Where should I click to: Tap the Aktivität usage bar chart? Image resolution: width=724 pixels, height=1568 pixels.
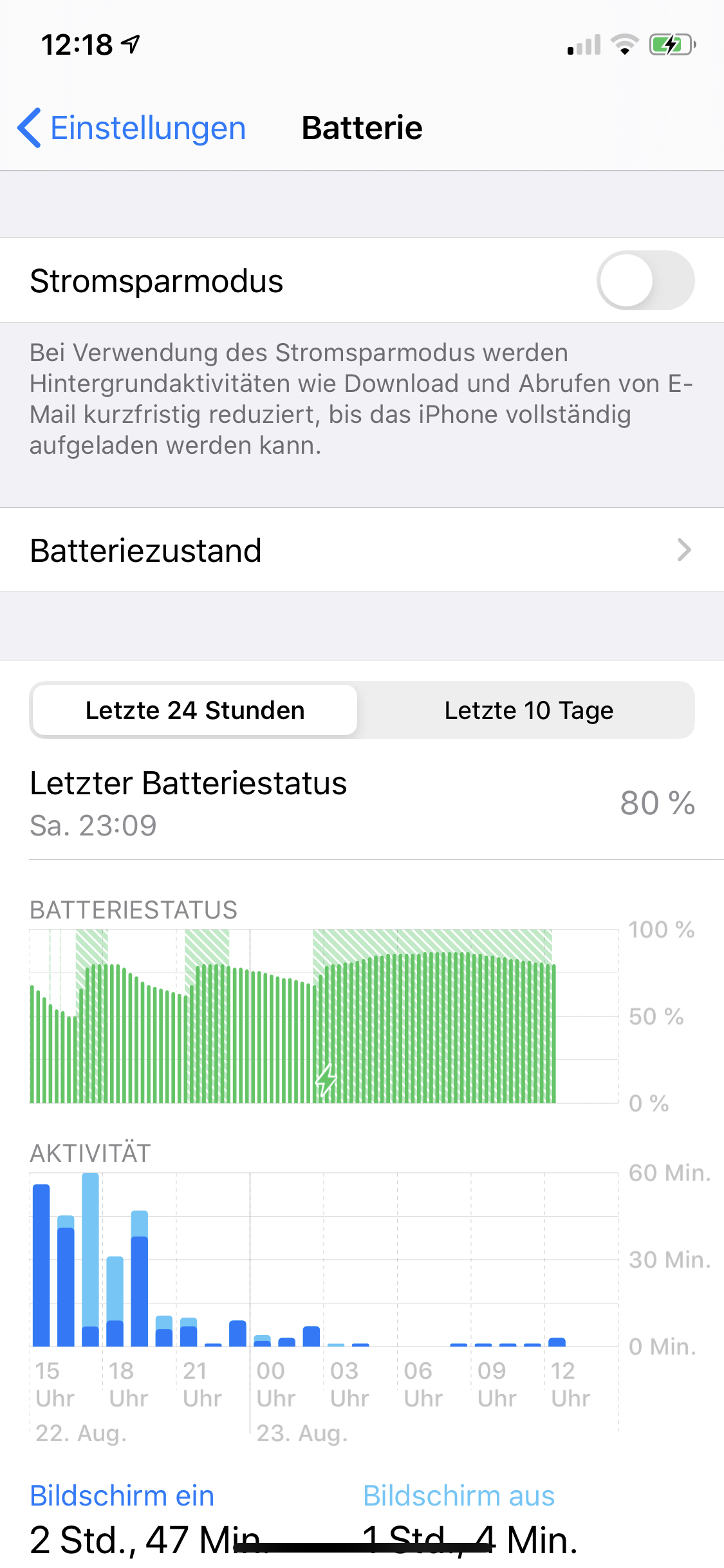pos(324,1260)
